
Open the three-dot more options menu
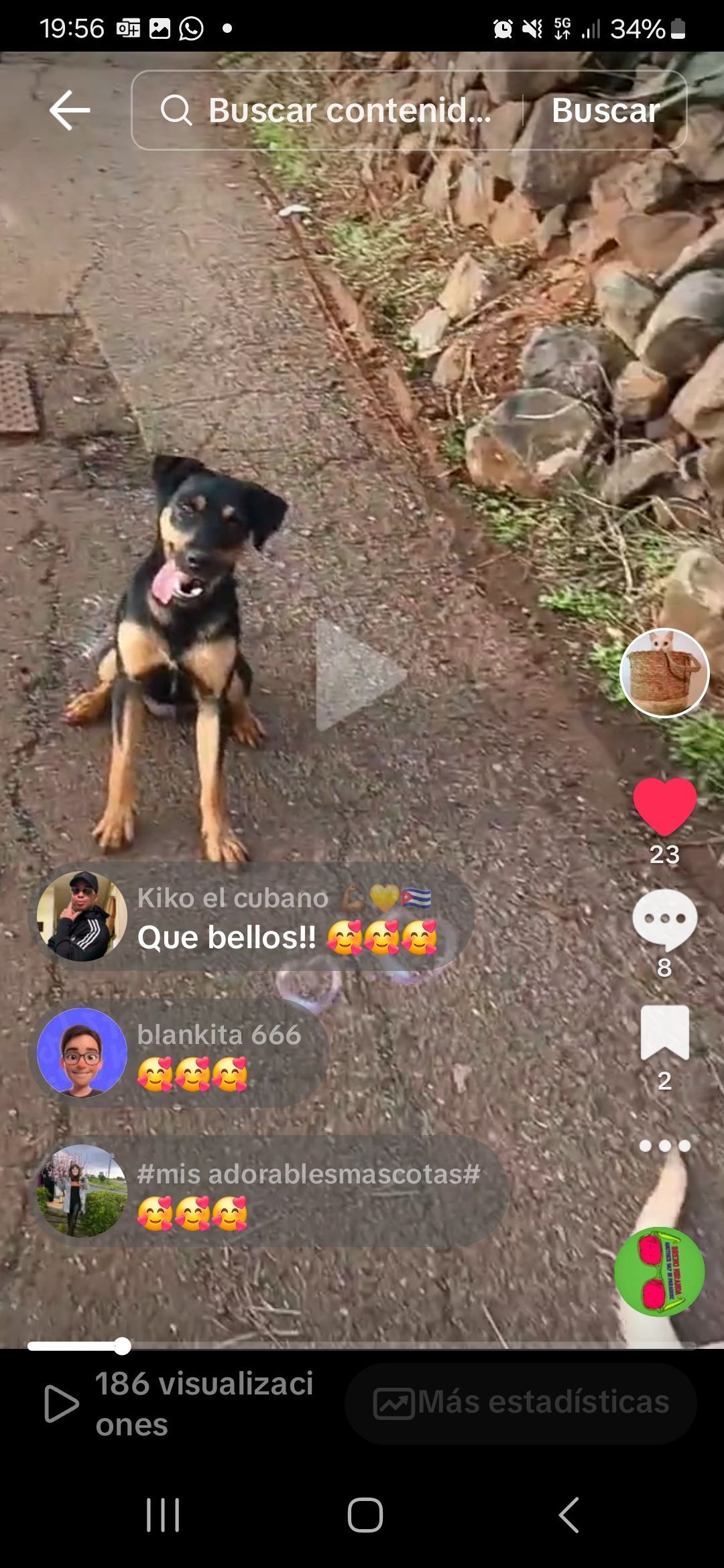point(664,1146)
